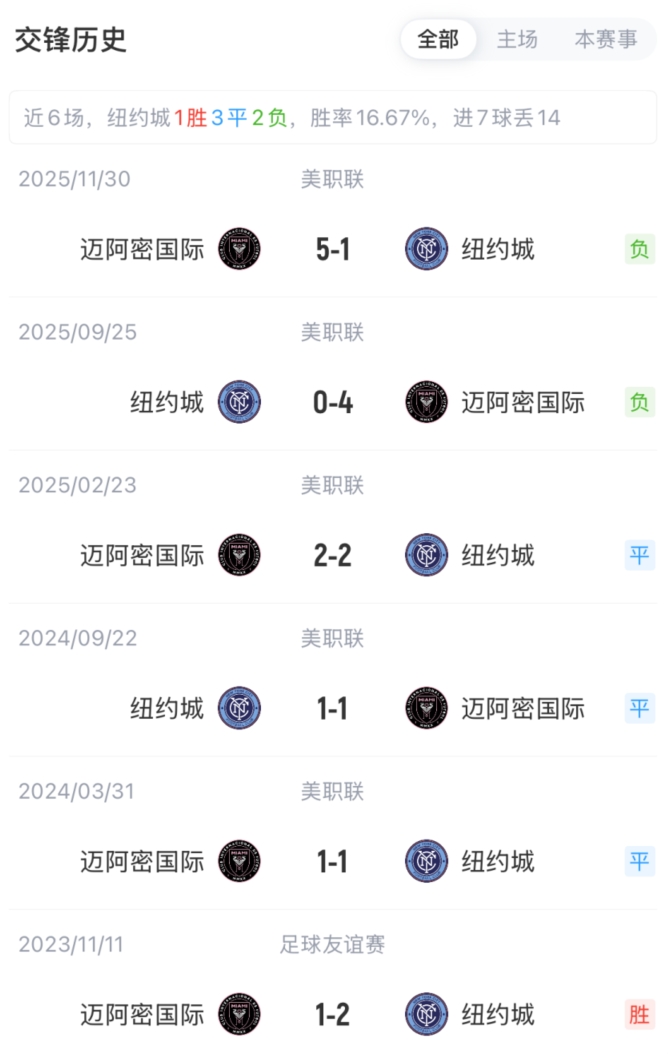
Task: Open the 2025/09/25 match with score 0-4
Action: tap(333, 402)
